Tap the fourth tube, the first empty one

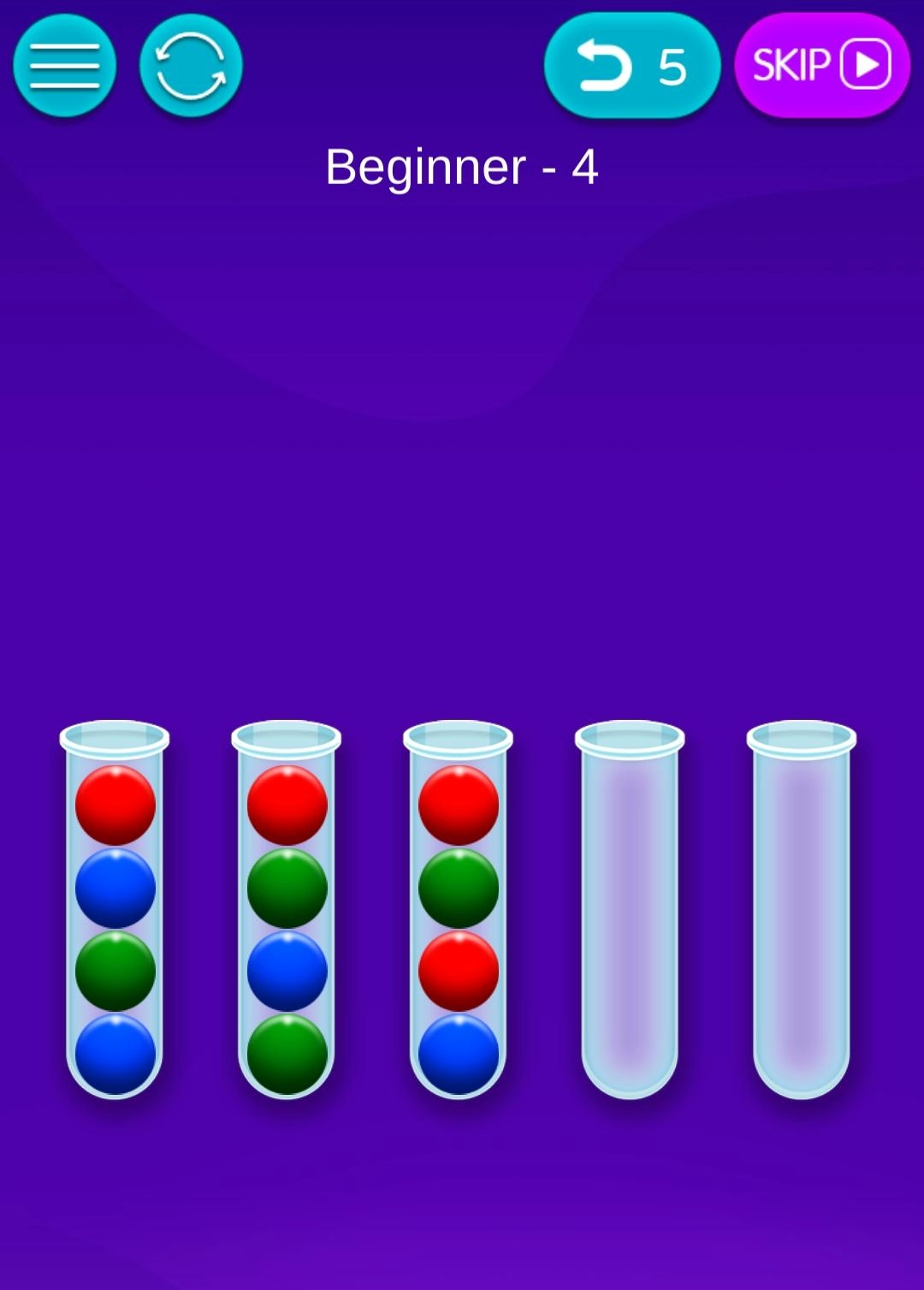[x=630, y=909]
